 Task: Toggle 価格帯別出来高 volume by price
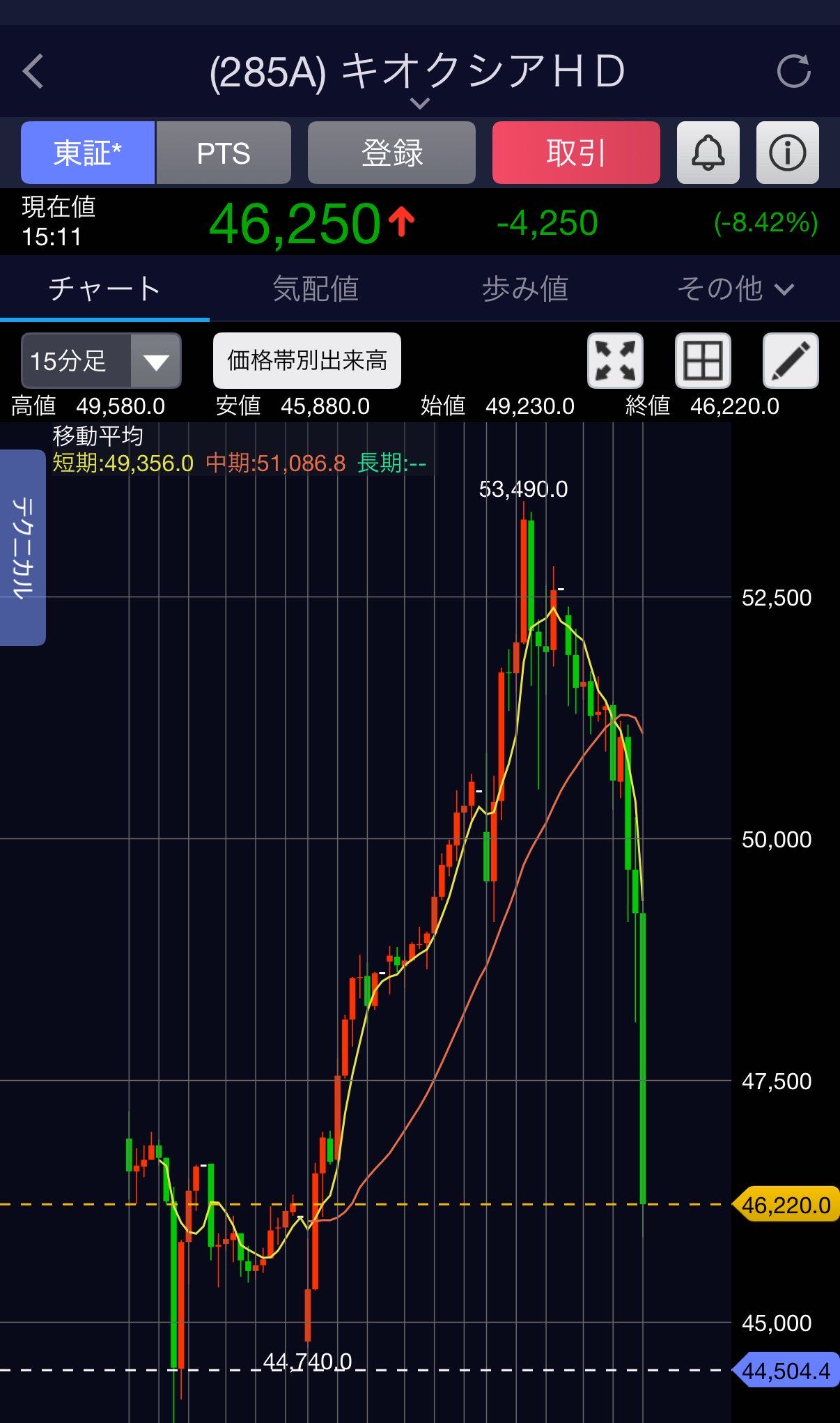(x=307, y=360)
